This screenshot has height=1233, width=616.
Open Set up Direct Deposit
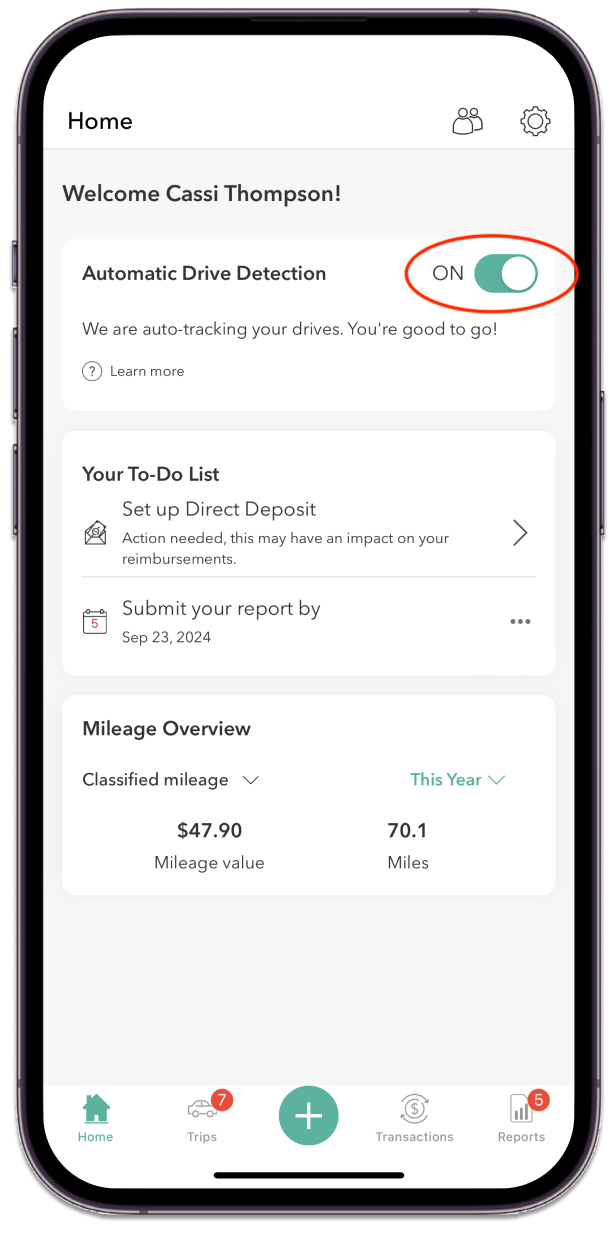pos(308,532)
